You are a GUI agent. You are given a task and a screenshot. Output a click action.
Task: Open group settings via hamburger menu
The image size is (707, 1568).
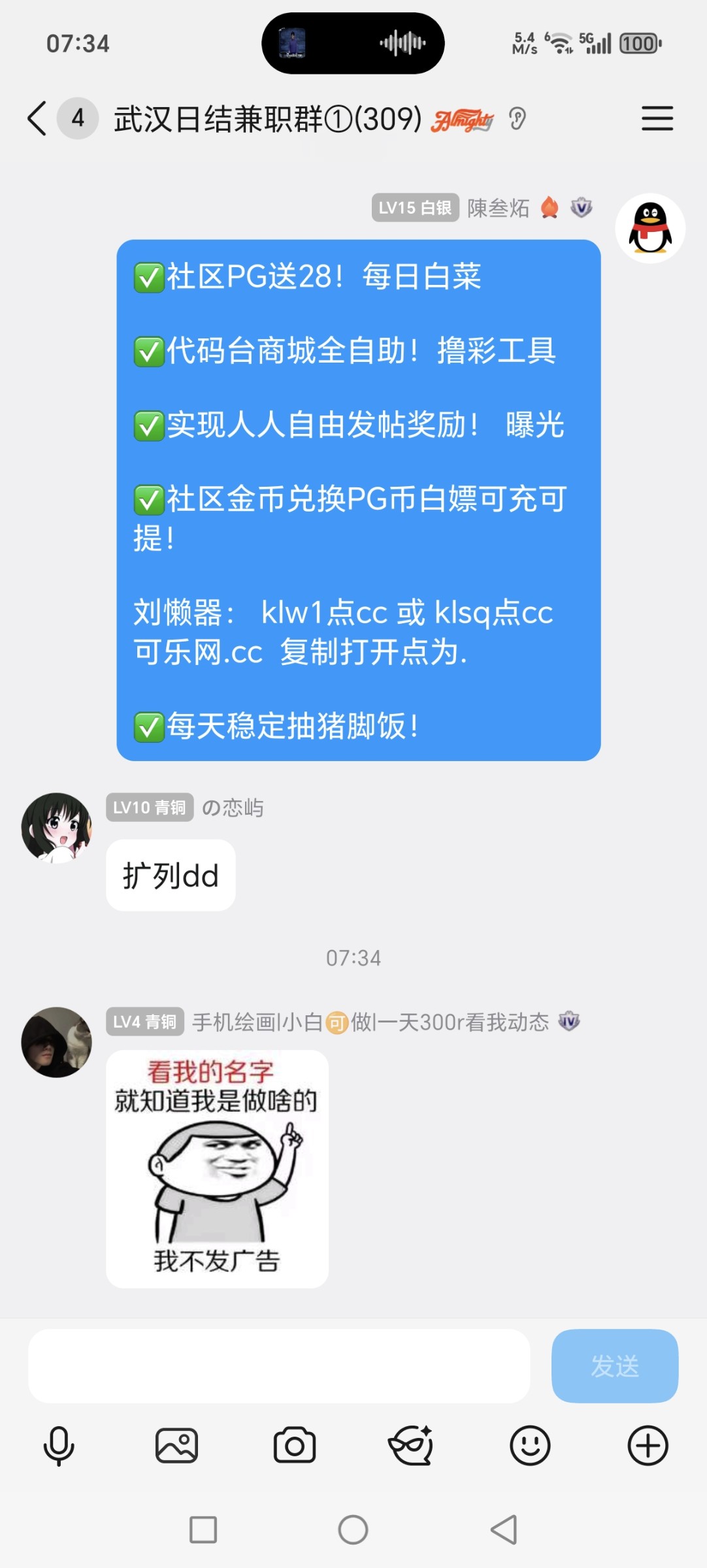pos(657,119)
